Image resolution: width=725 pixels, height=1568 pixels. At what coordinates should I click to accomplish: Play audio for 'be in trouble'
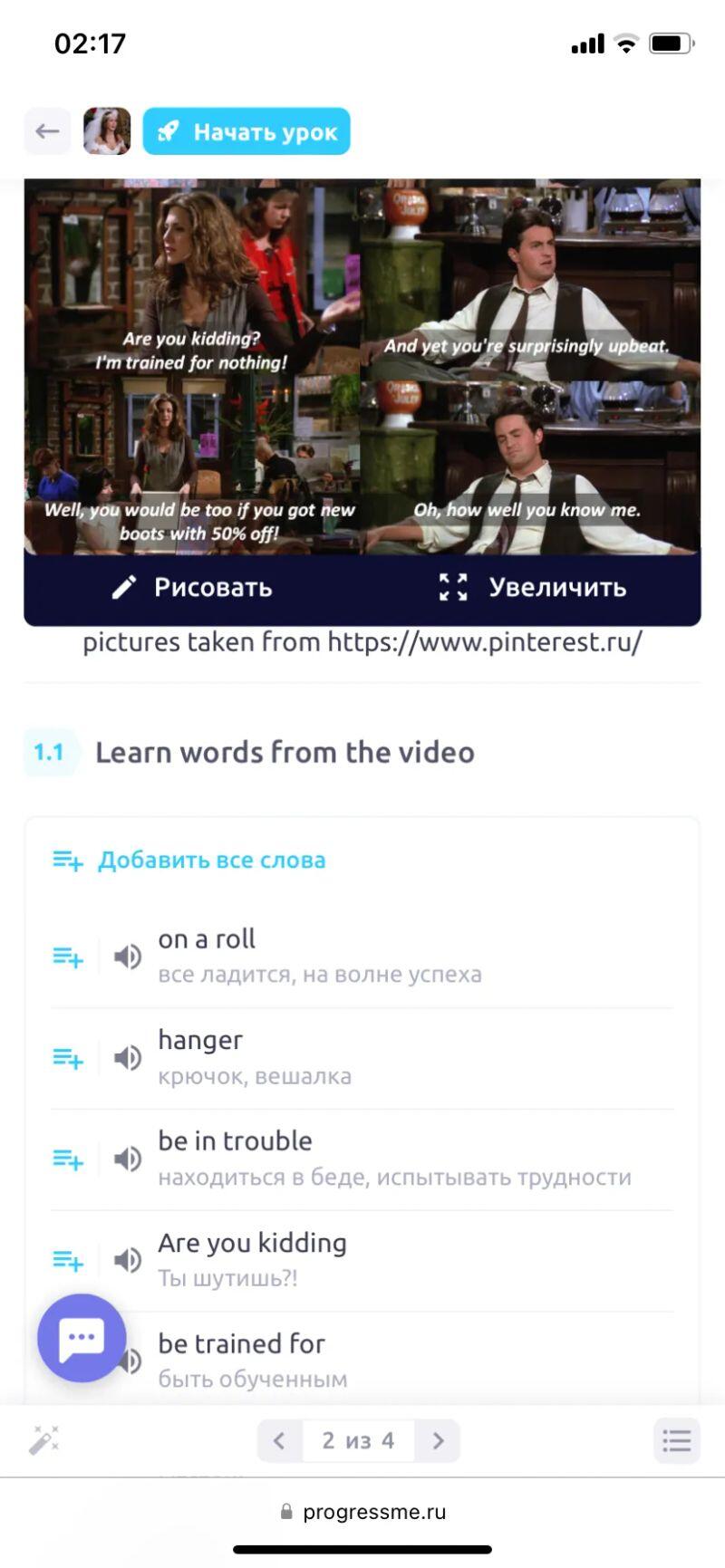(128, 1159)
